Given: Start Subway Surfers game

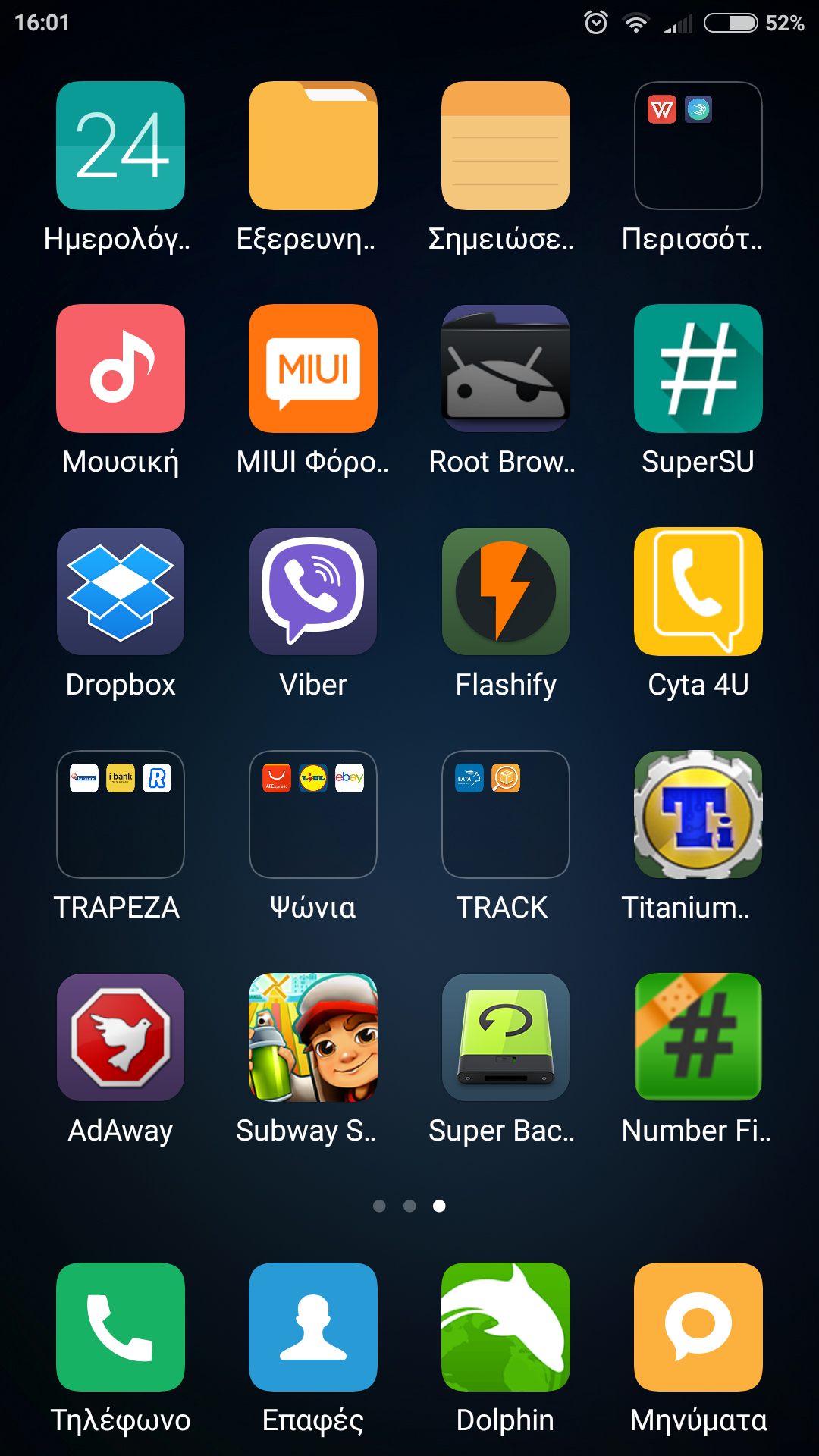Looking at the screenshot, I should tap(313, 1037).
